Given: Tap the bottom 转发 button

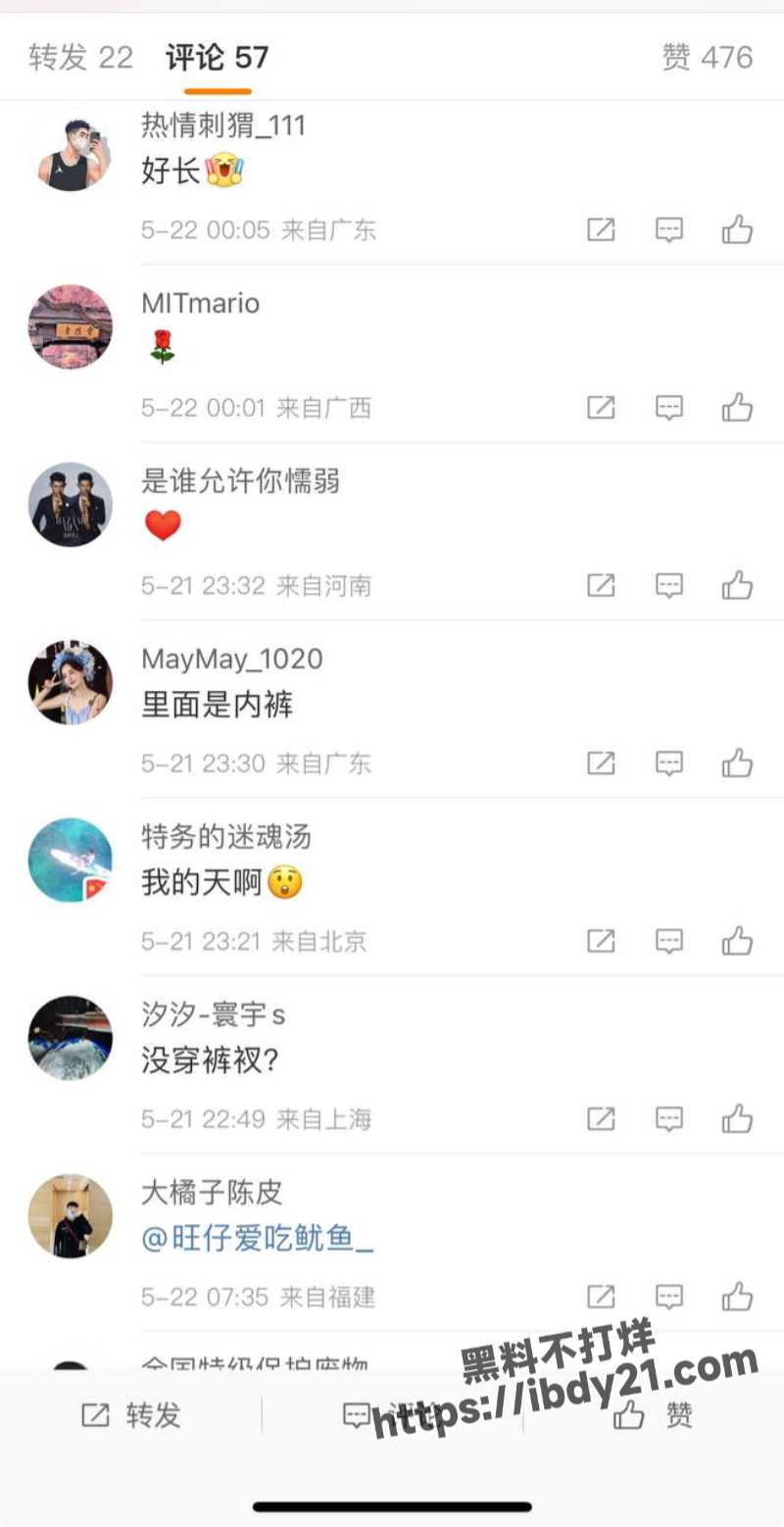Looking at the screenshot, I should (x=131, y=1415).
